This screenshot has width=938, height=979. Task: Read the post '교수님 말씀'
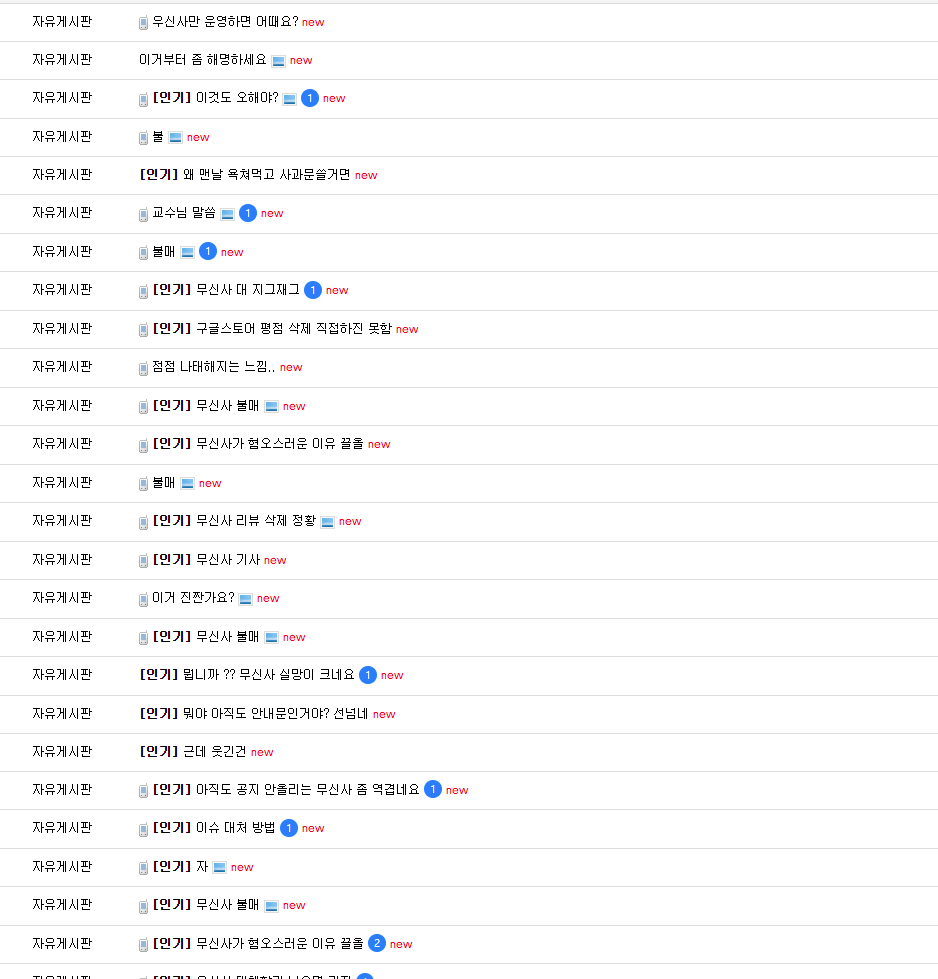pos(184,213)
